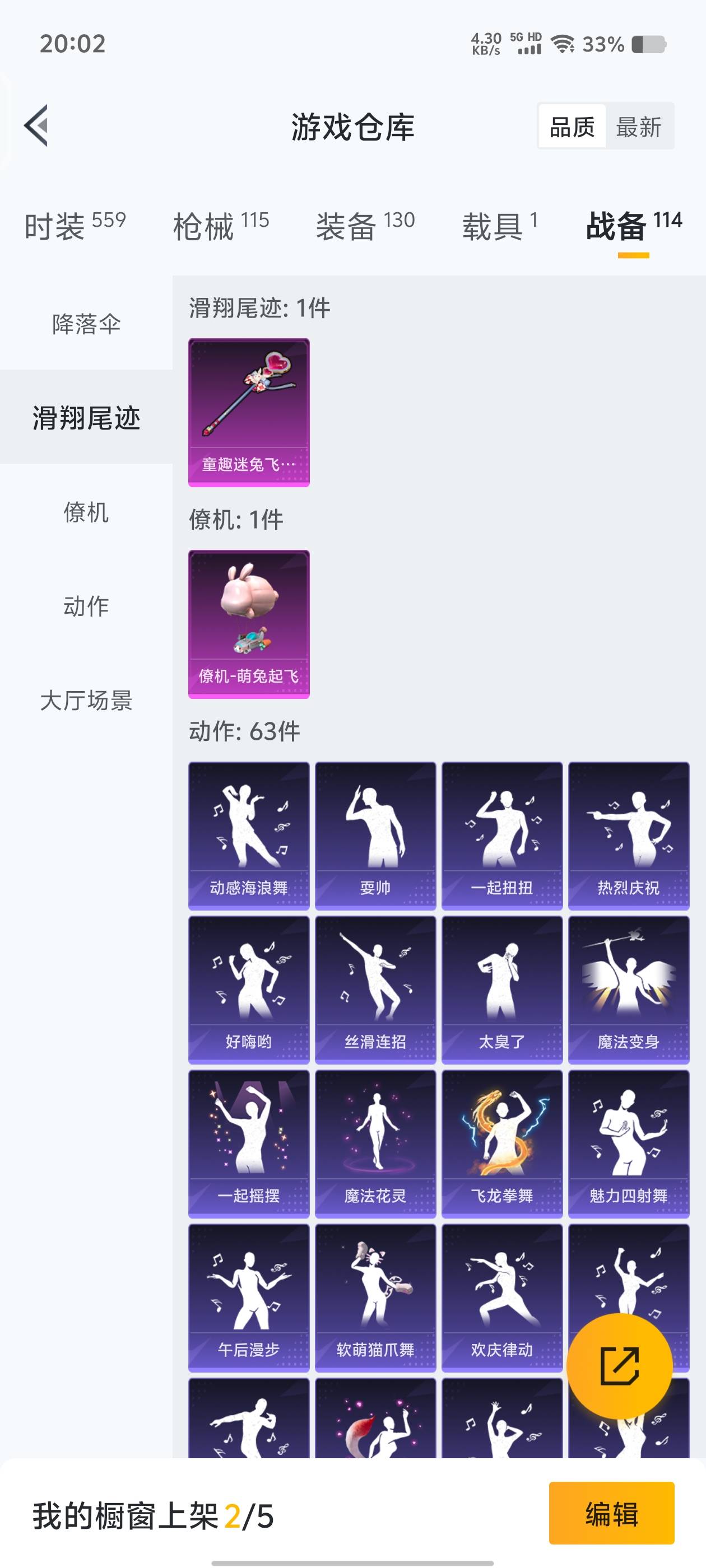Open the 太臭了 emote

(x=501, y=989)
